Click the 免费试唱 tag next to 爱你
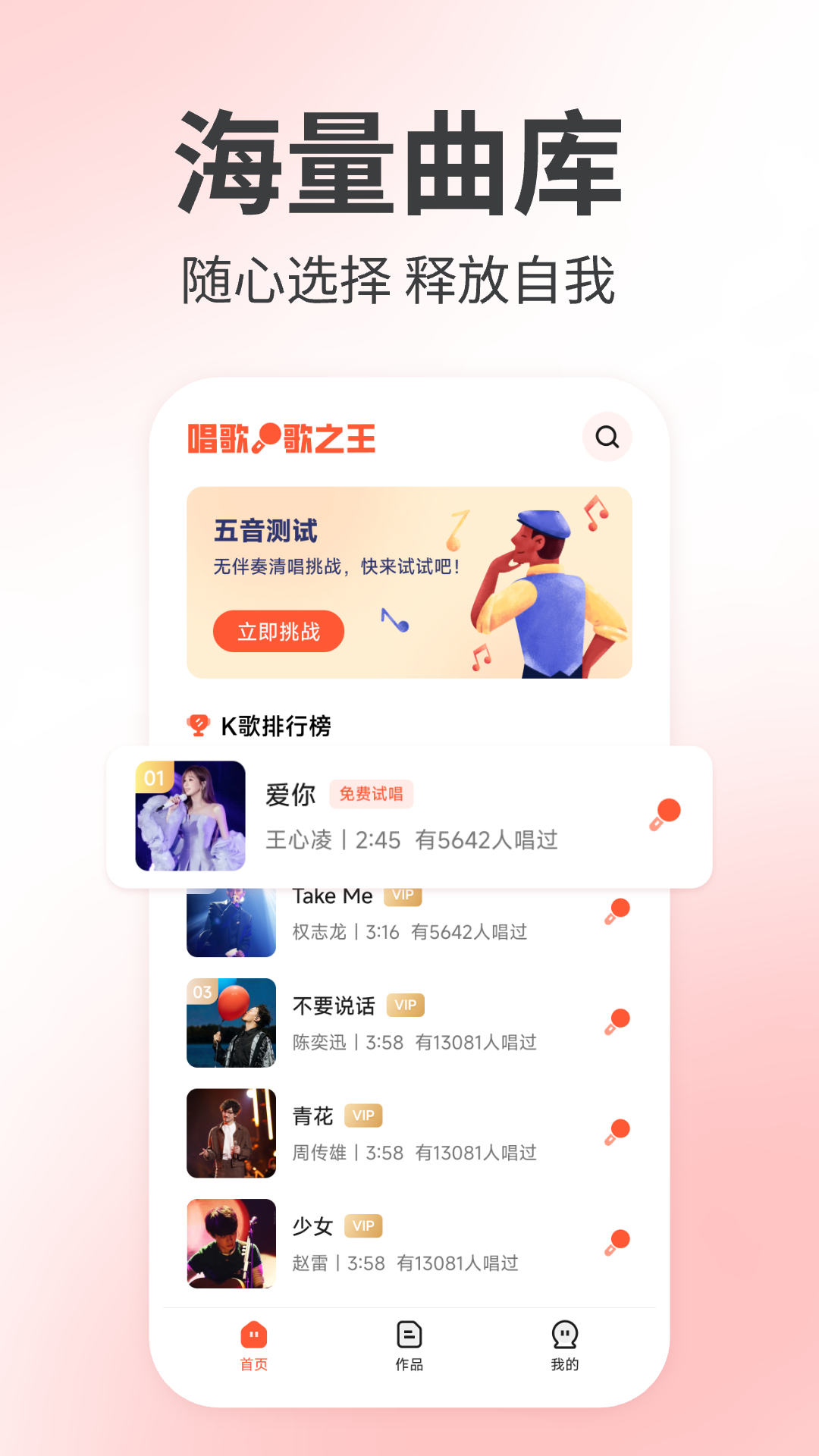 pos(372,795)
